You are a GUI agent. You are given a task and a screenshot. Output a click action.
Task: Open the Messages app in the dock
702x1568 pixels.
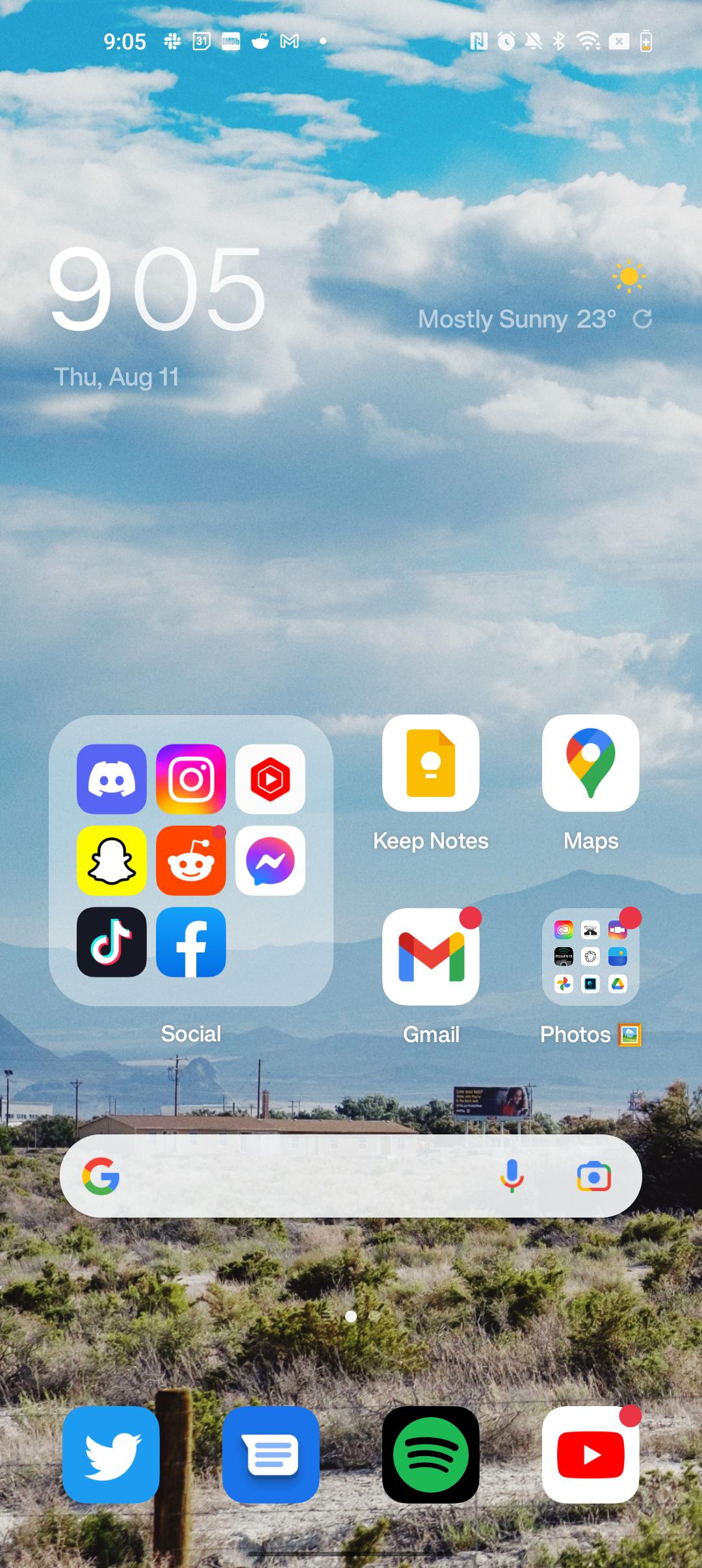coord(271,1456)
